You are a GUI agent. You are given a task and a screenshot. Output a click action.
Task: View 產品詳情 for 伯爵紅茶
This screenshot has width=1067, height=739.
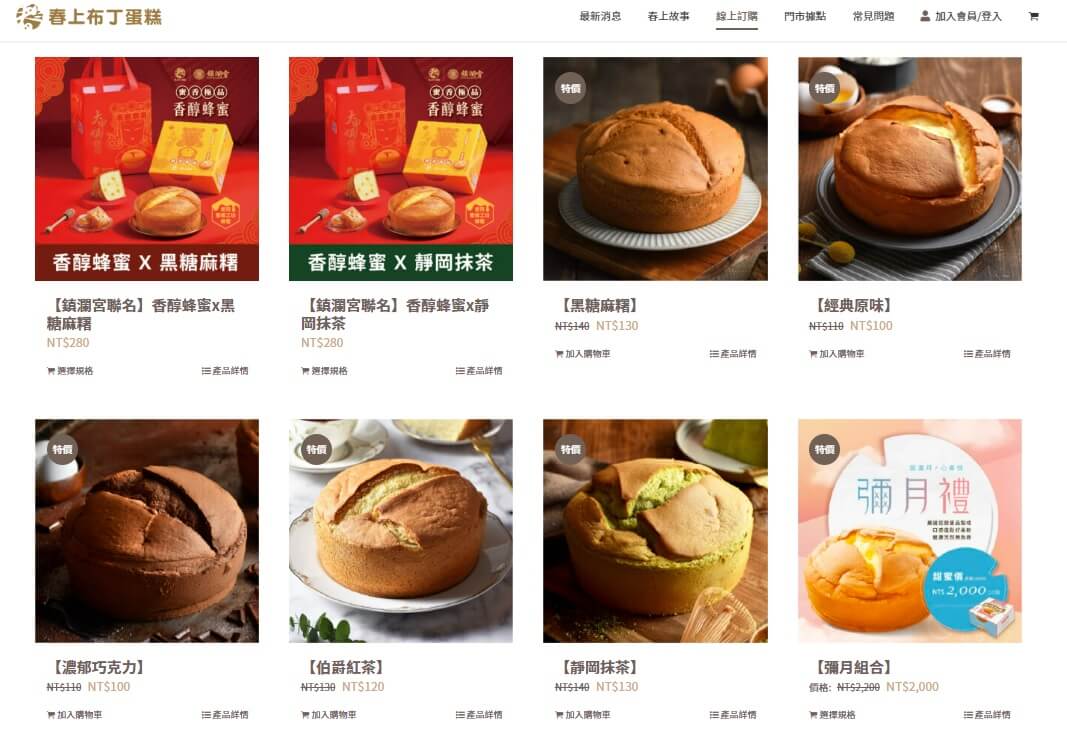(479, 715)
